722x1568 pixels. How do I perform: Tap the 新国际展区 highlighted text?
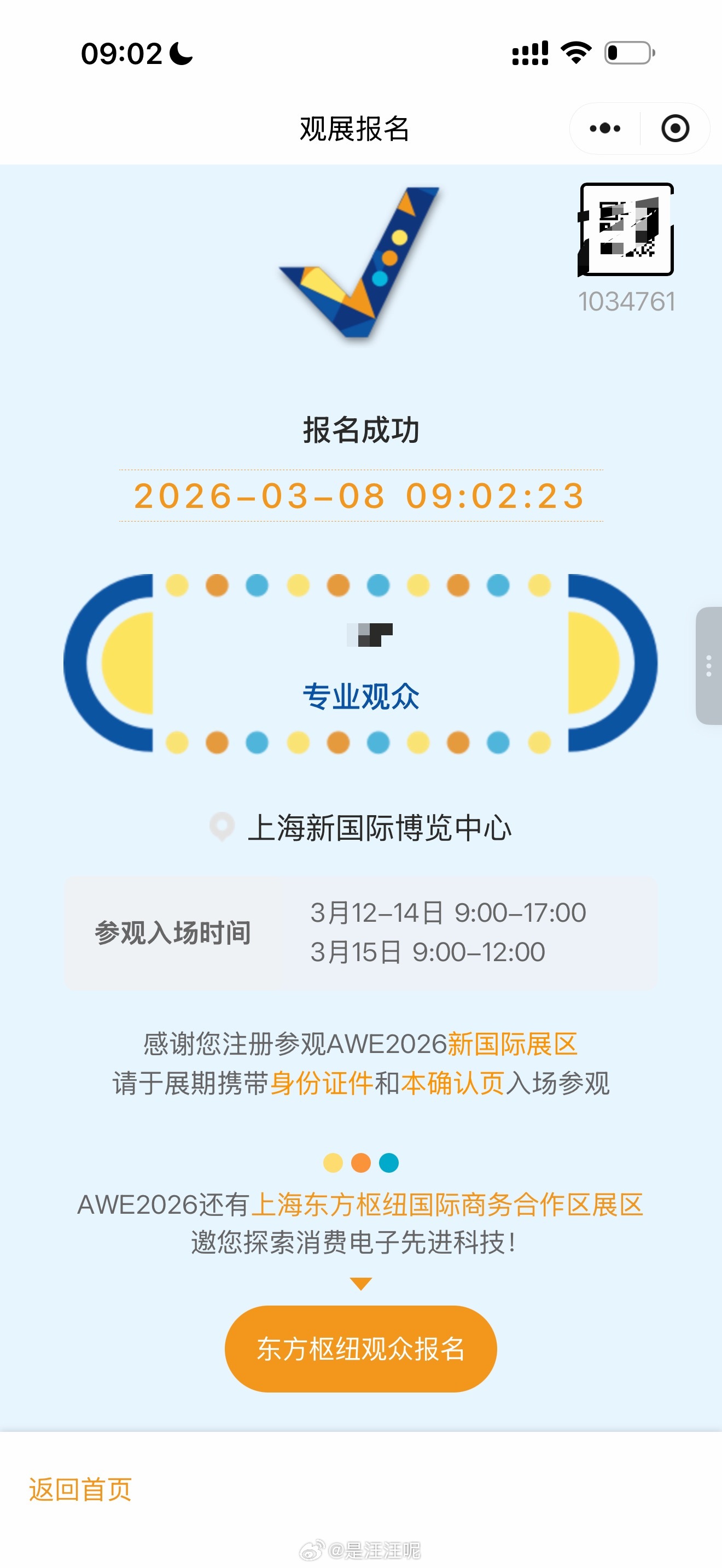pyautogui.click(x=513, y=1043)
